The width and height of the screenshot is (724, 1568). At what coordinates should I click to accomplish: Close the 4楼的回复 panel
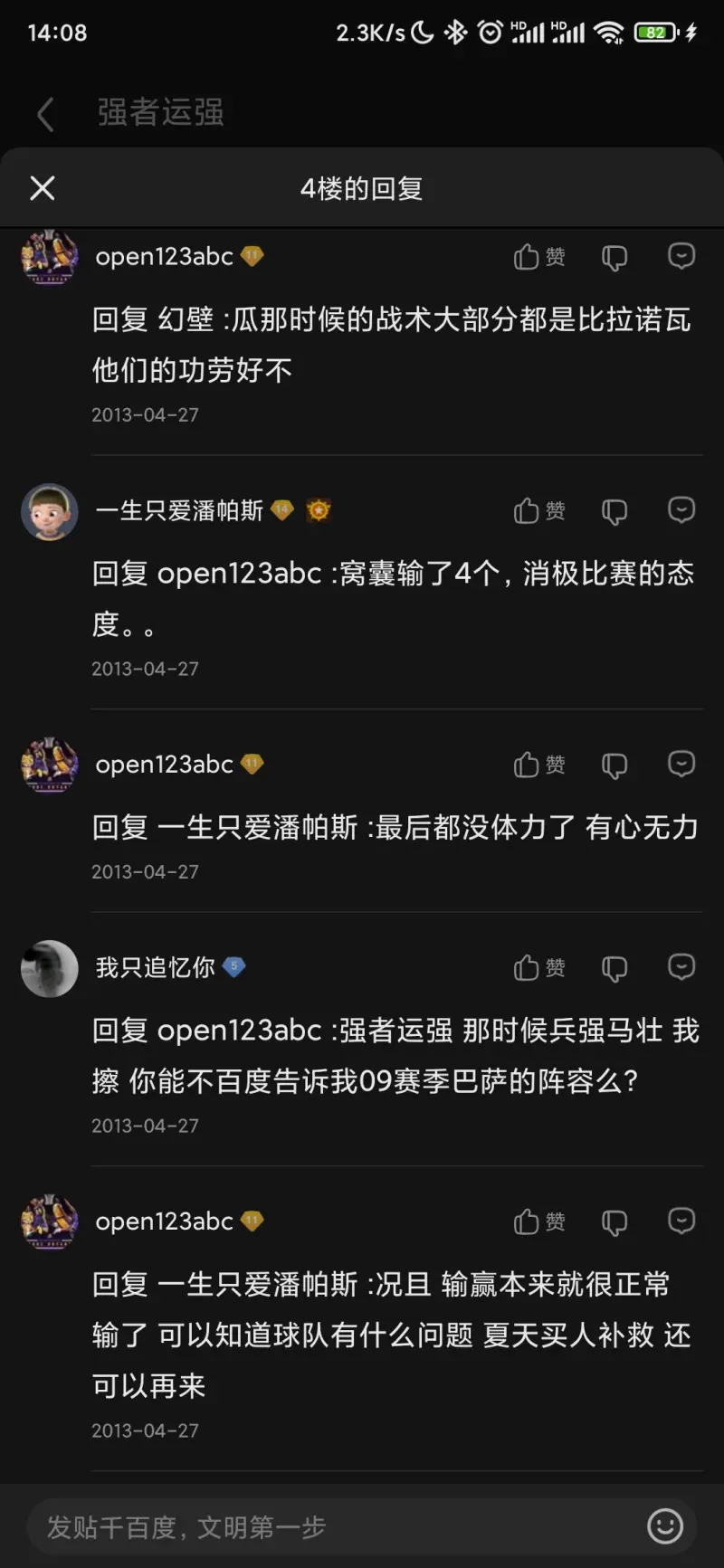click(43, 188)
